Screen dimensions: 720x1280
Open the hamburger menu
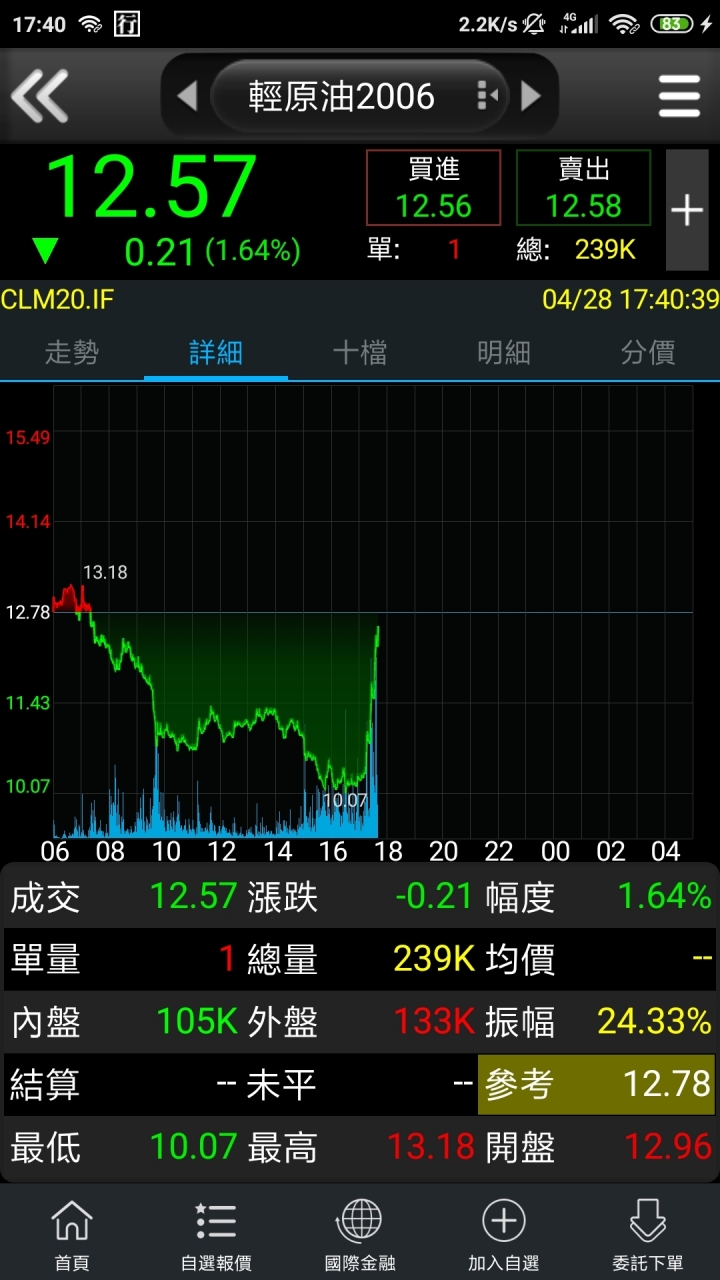(x=679, y=96)
